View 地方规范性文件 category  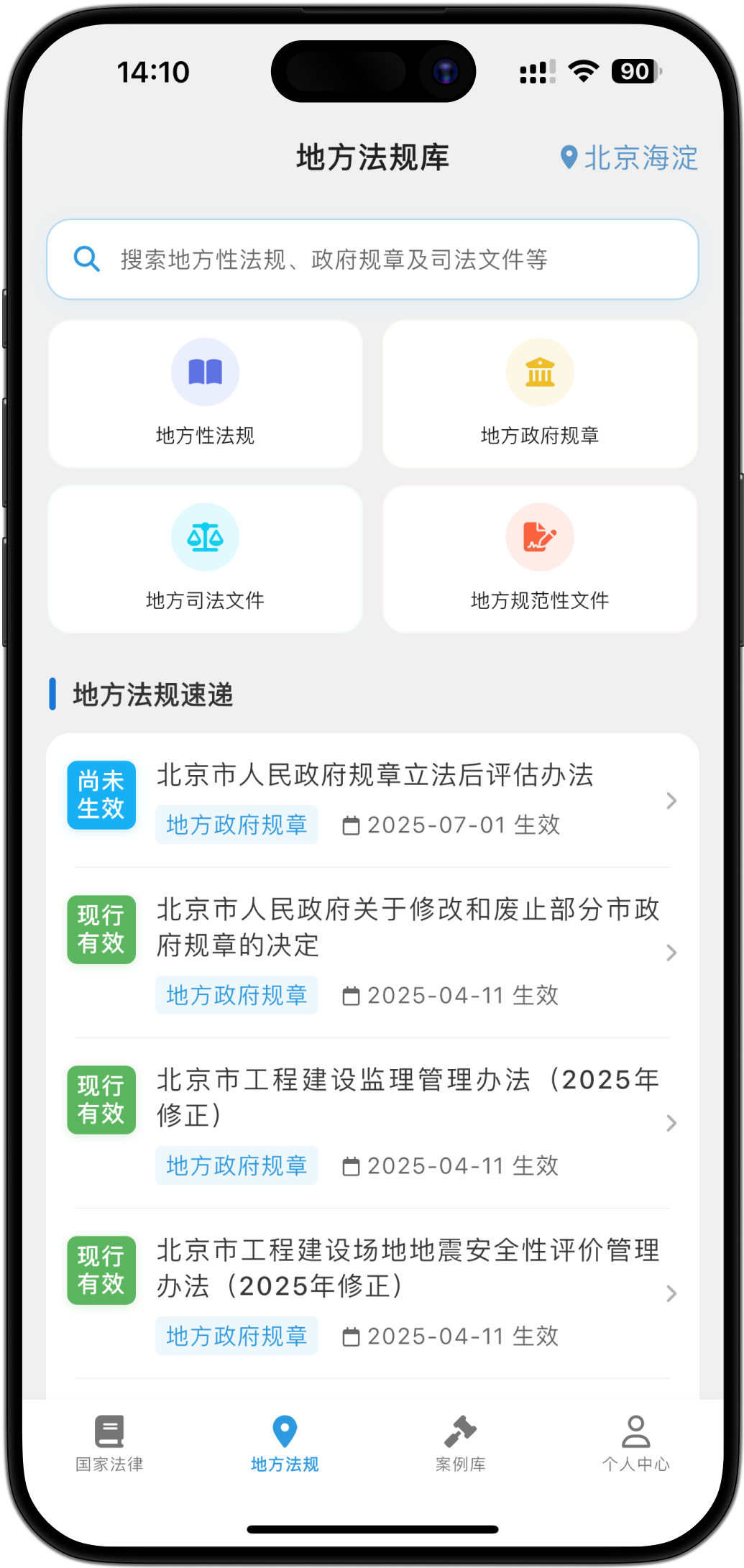pos(540,559)
